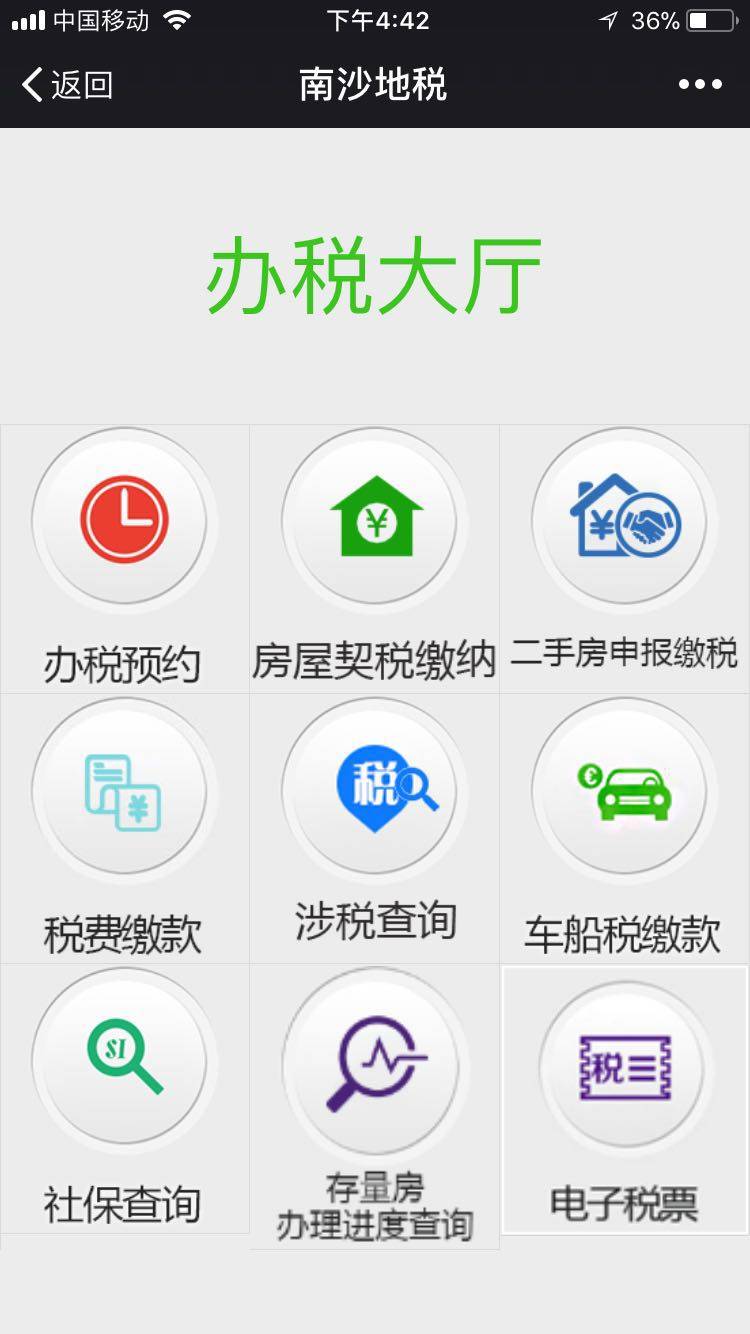The height and width of the screenshot is (1334, 750).
Task: Choose 车船税缴款 with car icon
Action: [624, 828]
